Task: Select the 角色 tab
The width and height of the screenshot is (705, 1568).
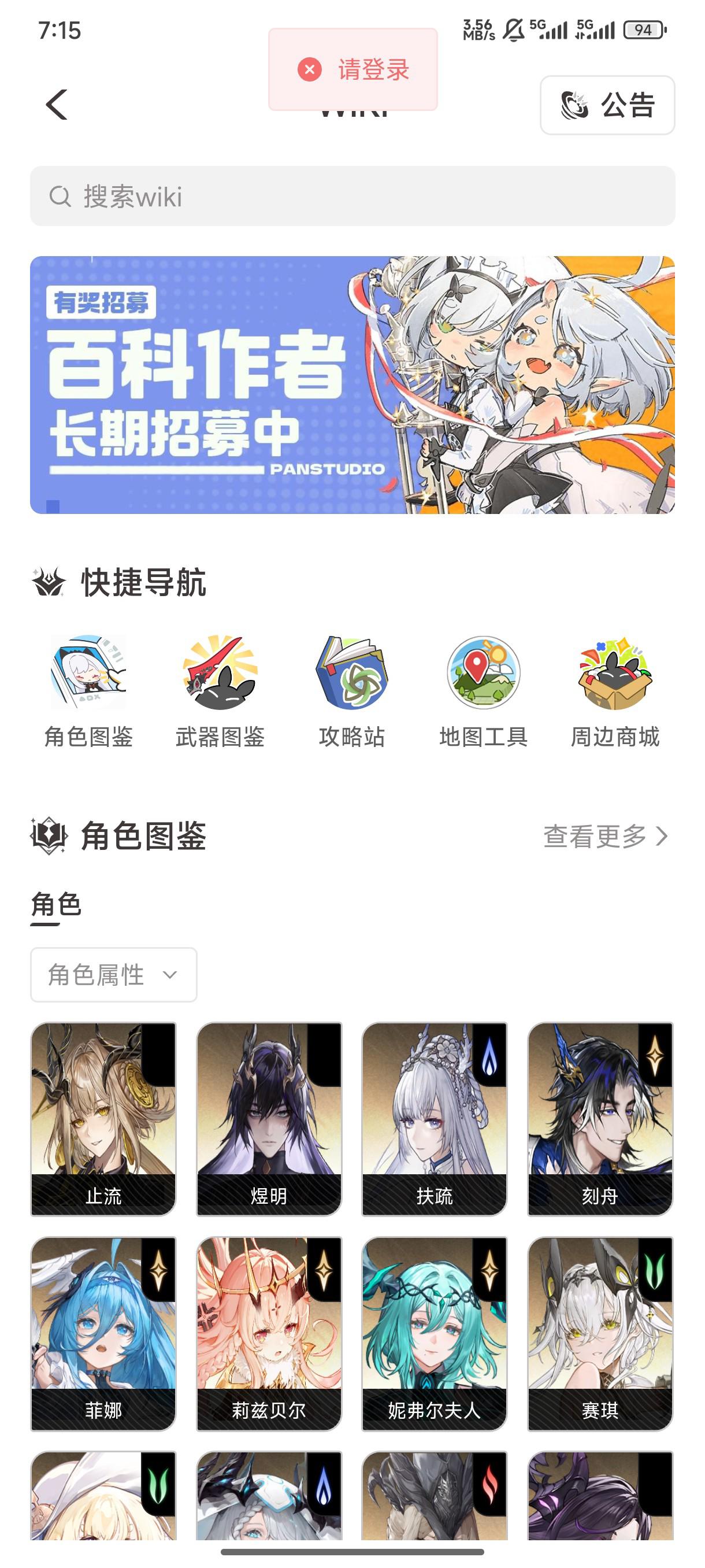Action: pos(56,904)
